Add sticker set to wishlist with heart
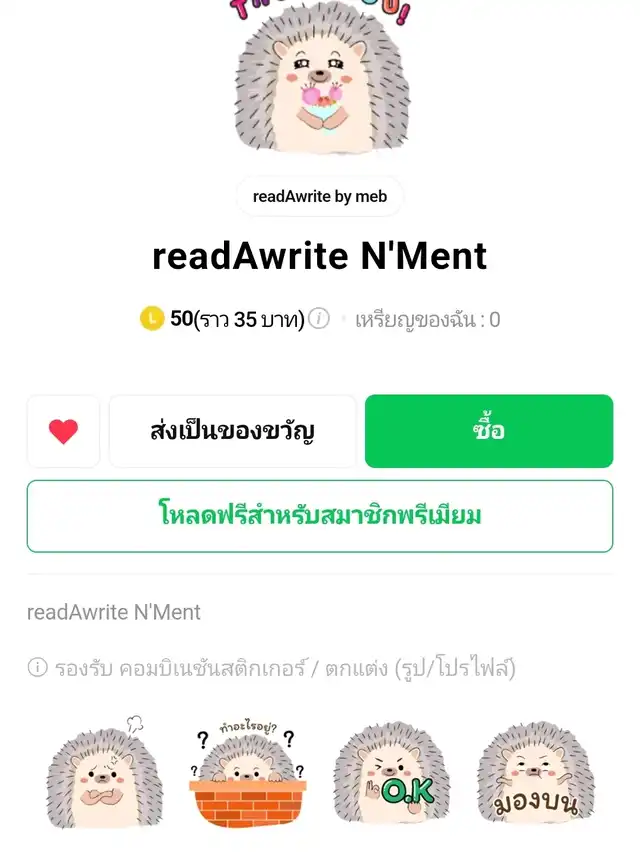This screenshot has height=853, width=640. coord(63,431)
